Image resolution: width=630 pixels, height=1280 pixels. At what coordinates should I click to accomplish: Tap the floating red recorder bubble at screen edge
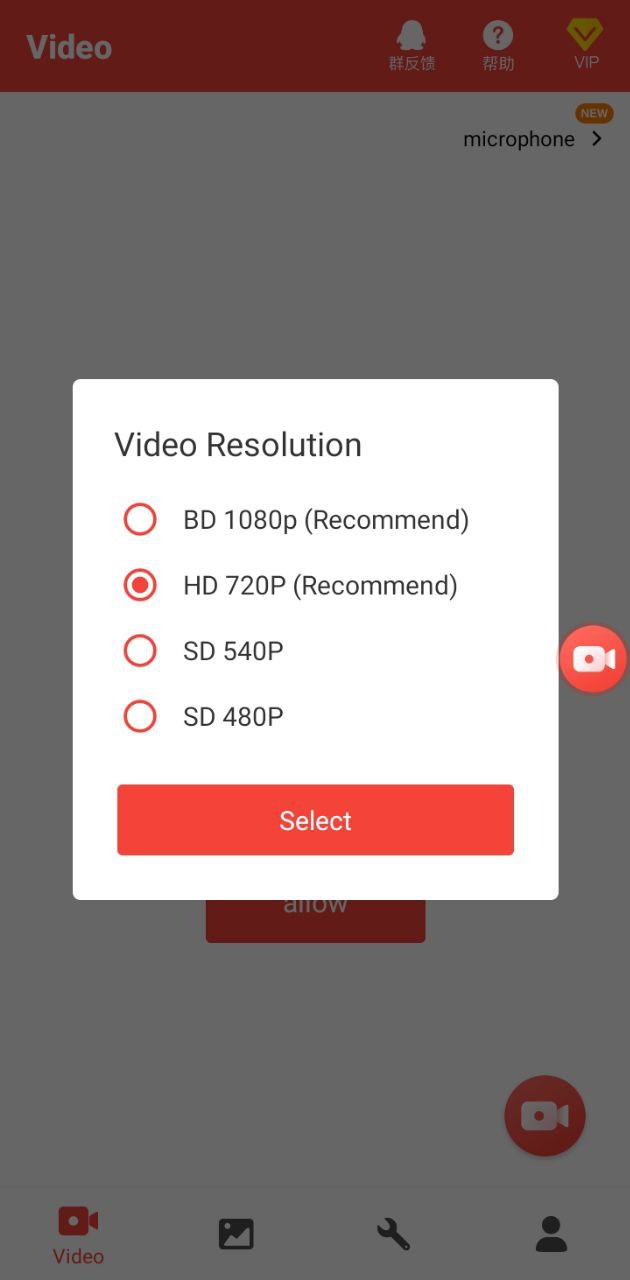point(594,659)
